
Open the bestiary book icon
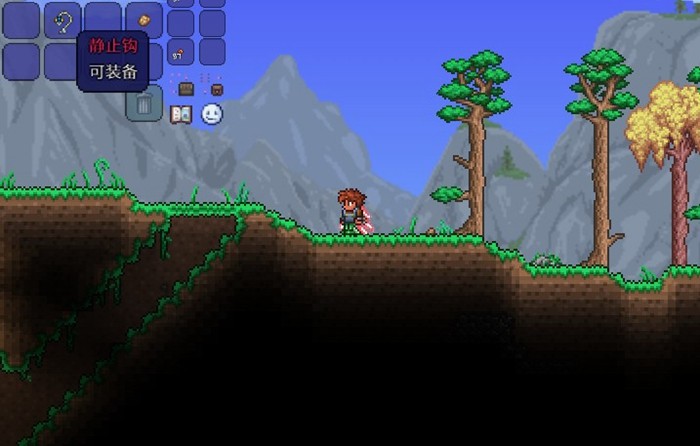click(180, 114)
